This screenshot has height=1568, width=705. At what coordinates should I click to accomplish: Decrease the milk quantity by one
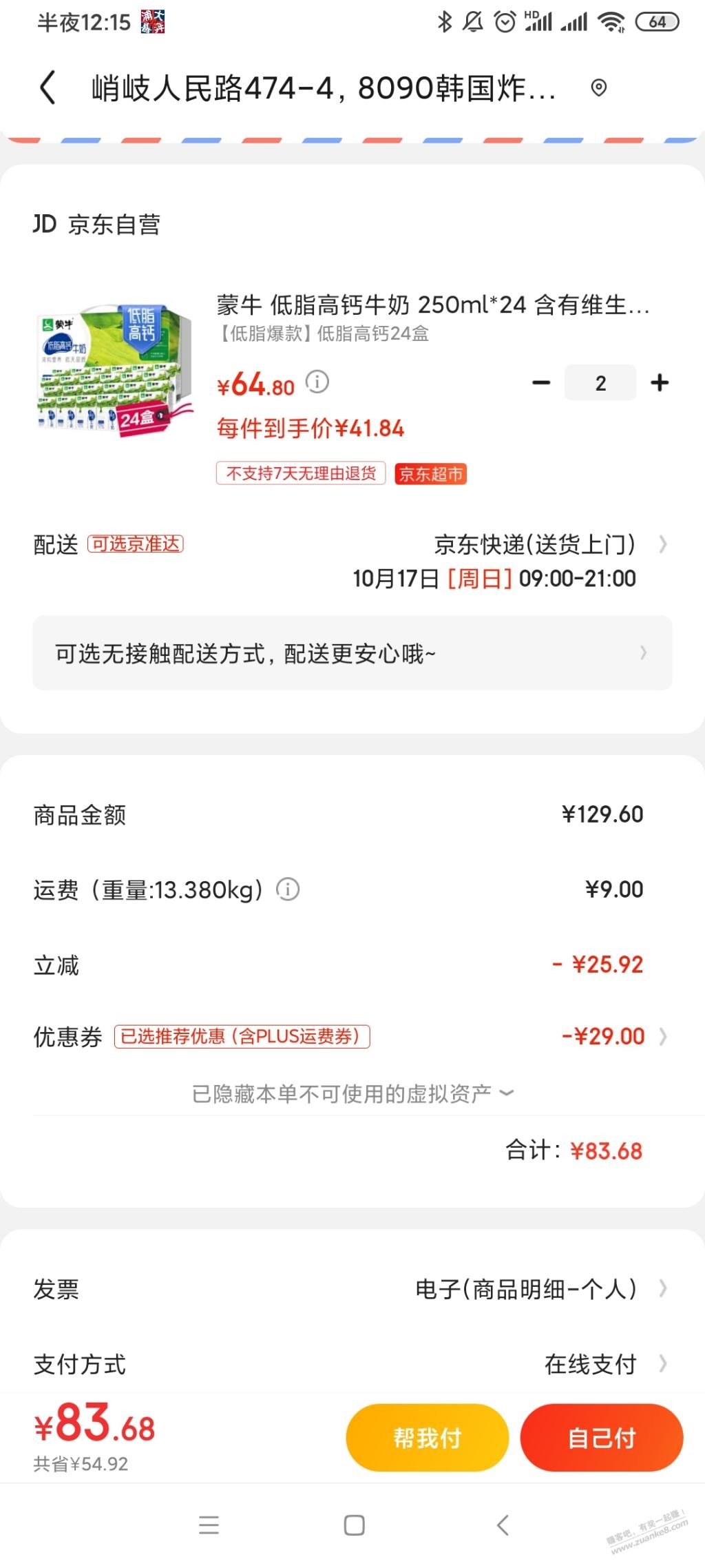tap(542, 383)
